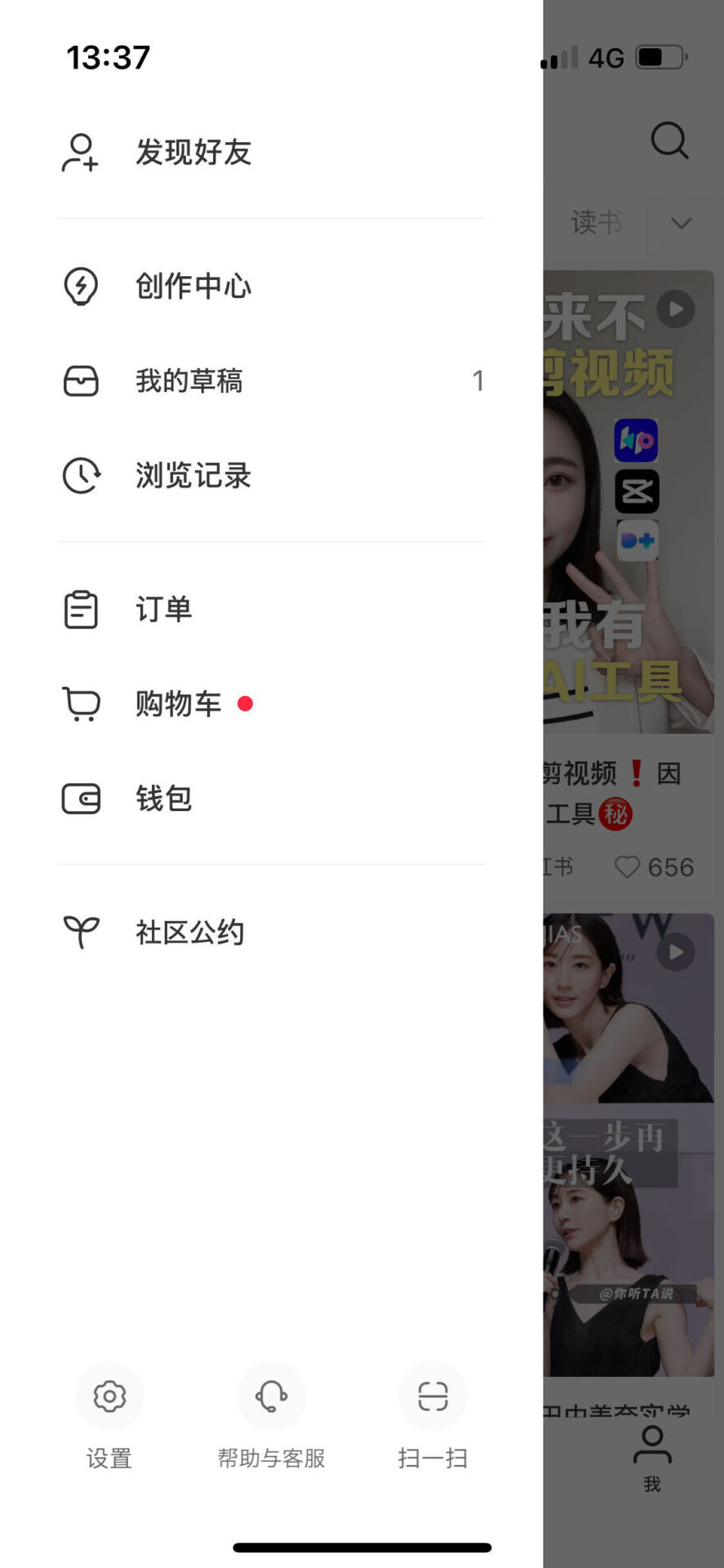Like the post showing 656 hearts
This screenshot has width=724, height=1568.
(x=629, y=867)
